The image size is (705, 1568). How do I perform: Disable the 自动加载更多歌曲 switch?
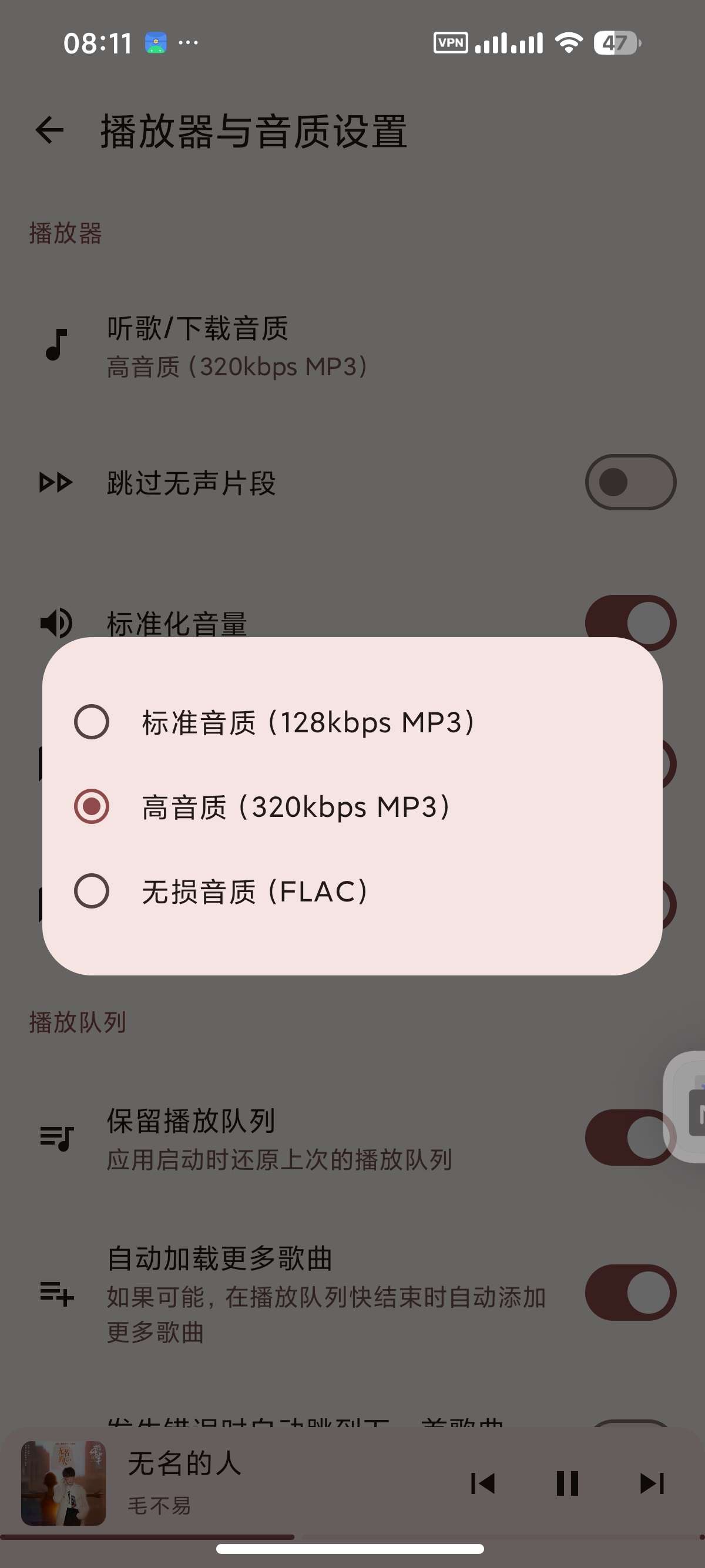[630, 1294]
